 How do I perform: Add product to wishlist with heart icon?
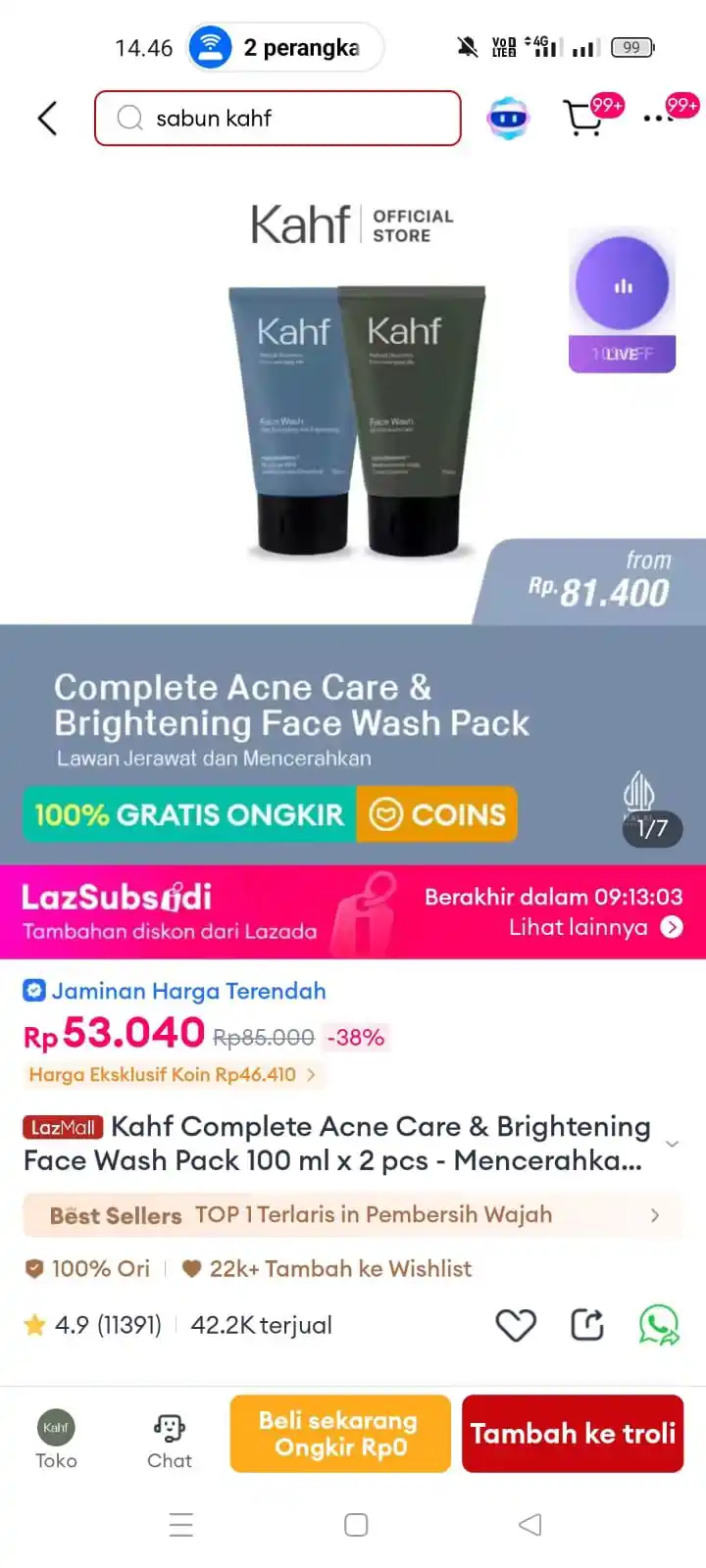pos(516,1325)
